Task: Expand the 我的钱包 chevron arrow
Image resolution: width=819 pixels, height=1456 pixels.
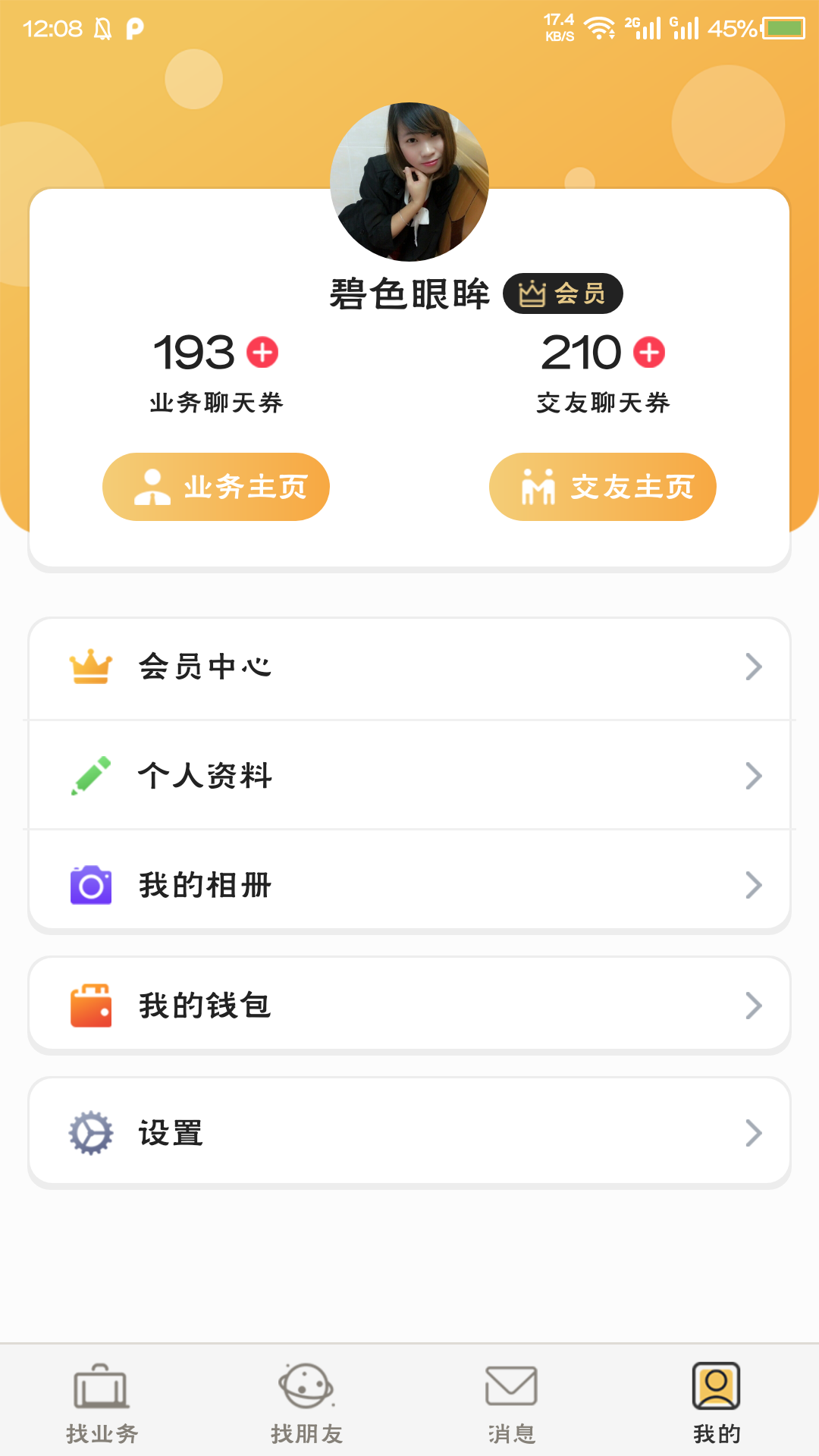Action: [753, 1005]
